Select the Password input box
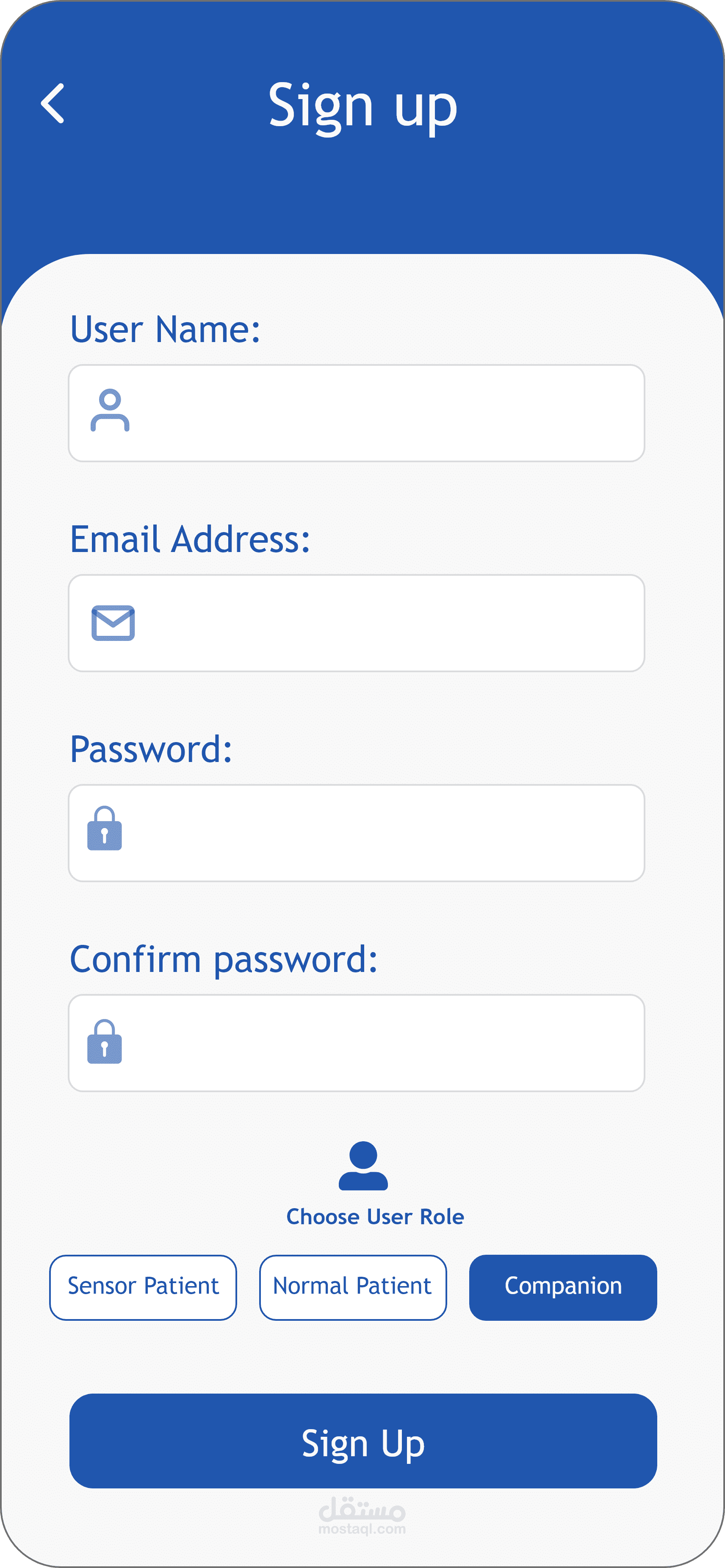The height and width of the screenshot is (1568, 725). pos(356,833)
